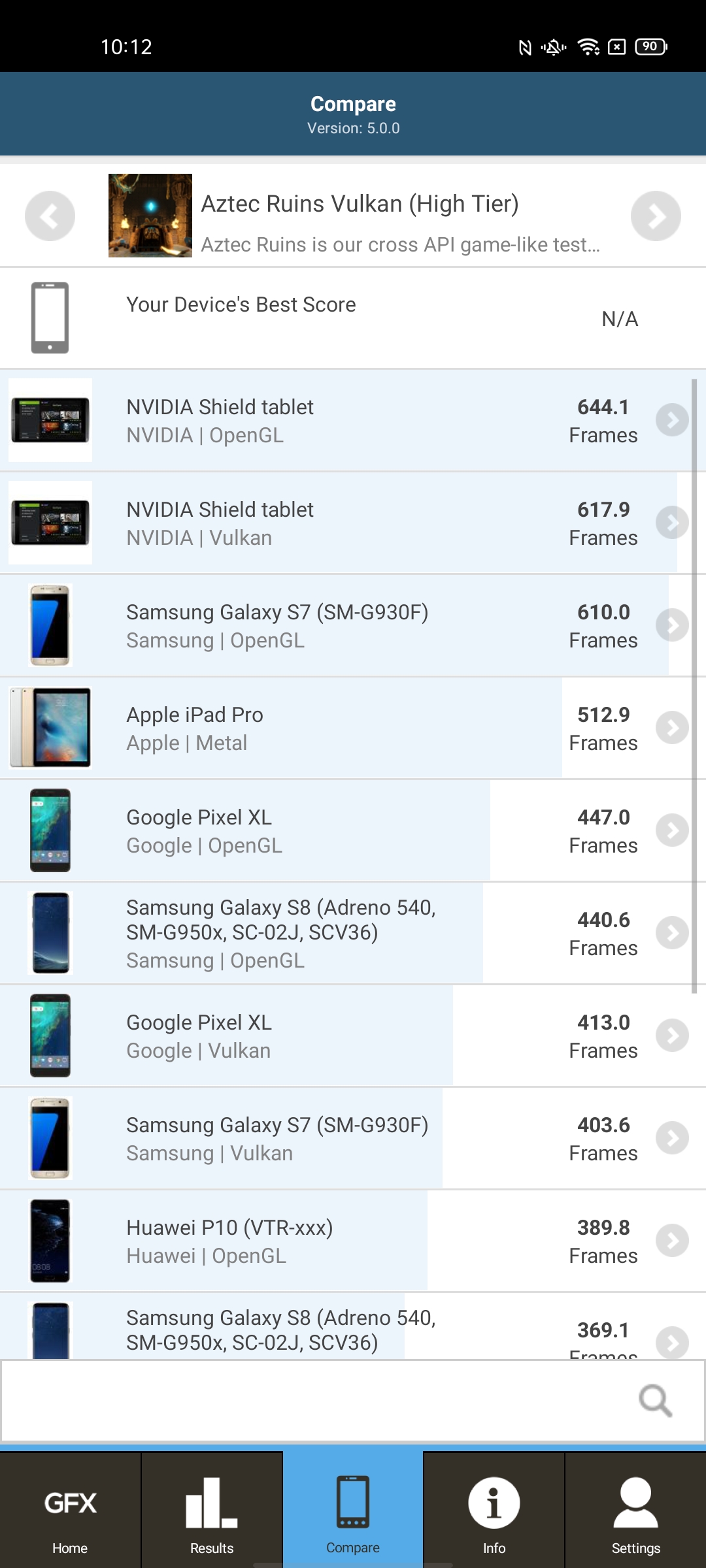Go to the previous benchmark test

pyautogui.click(x=50, y=216)
